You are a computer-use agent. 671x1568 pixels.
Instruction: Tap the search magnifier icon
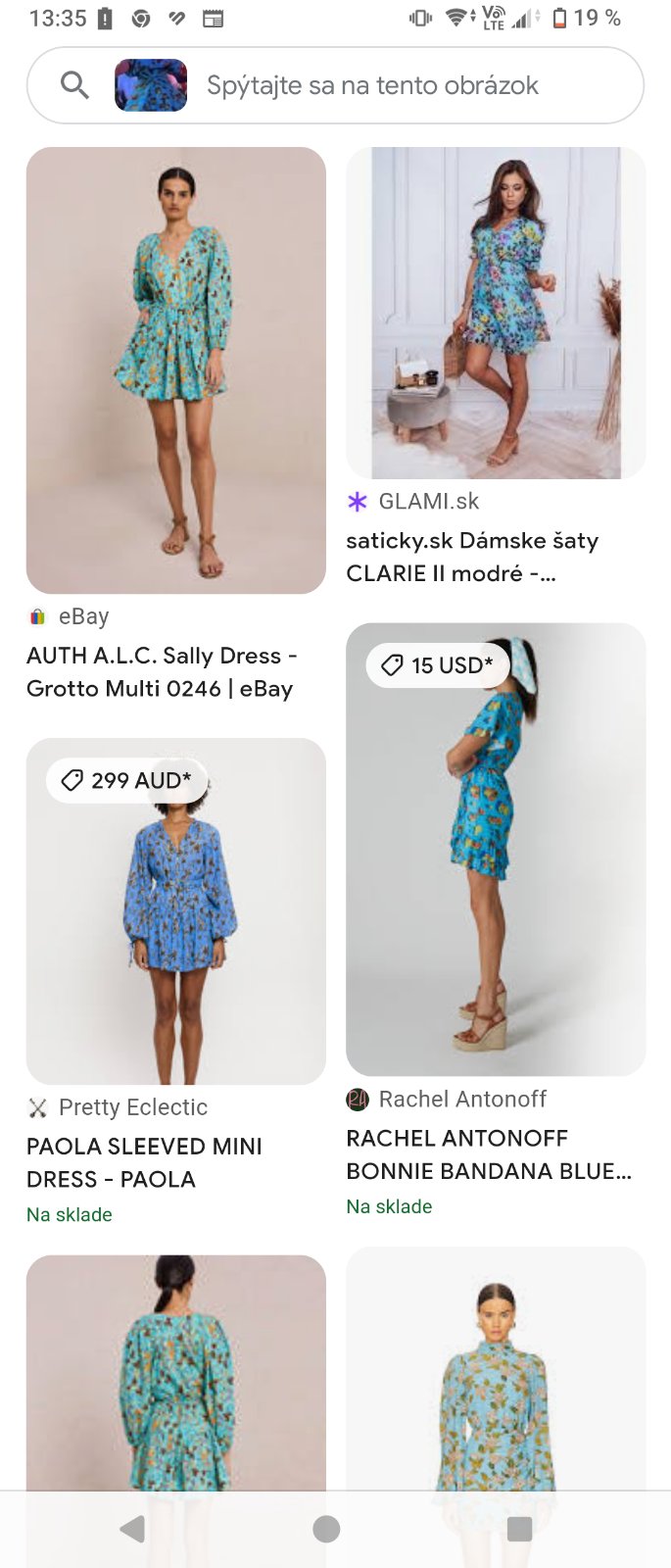tap(74, 85)
